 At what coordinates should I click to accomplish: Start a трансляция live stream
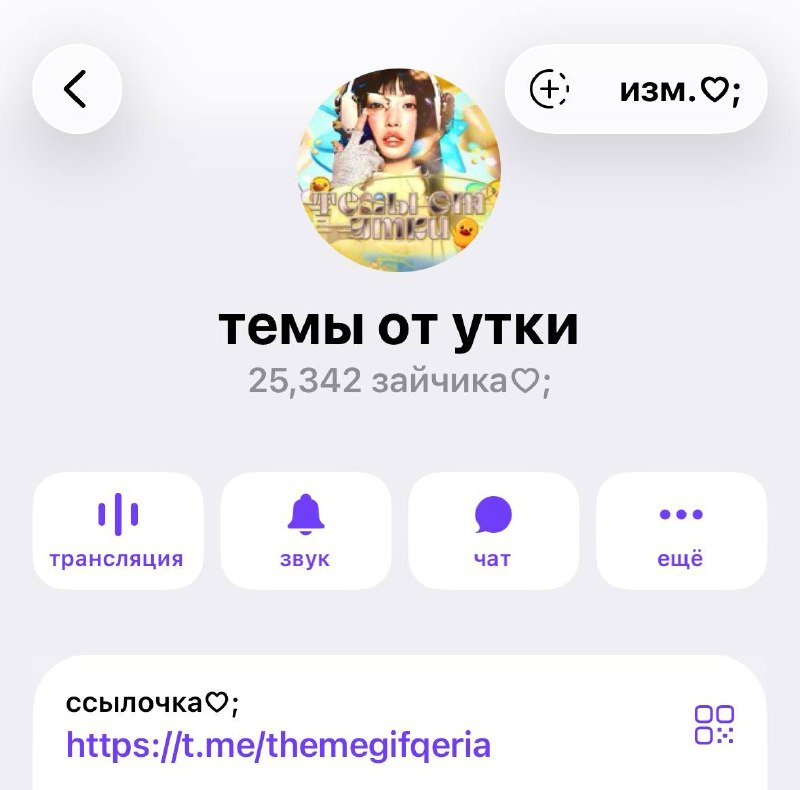click(118, 531)
